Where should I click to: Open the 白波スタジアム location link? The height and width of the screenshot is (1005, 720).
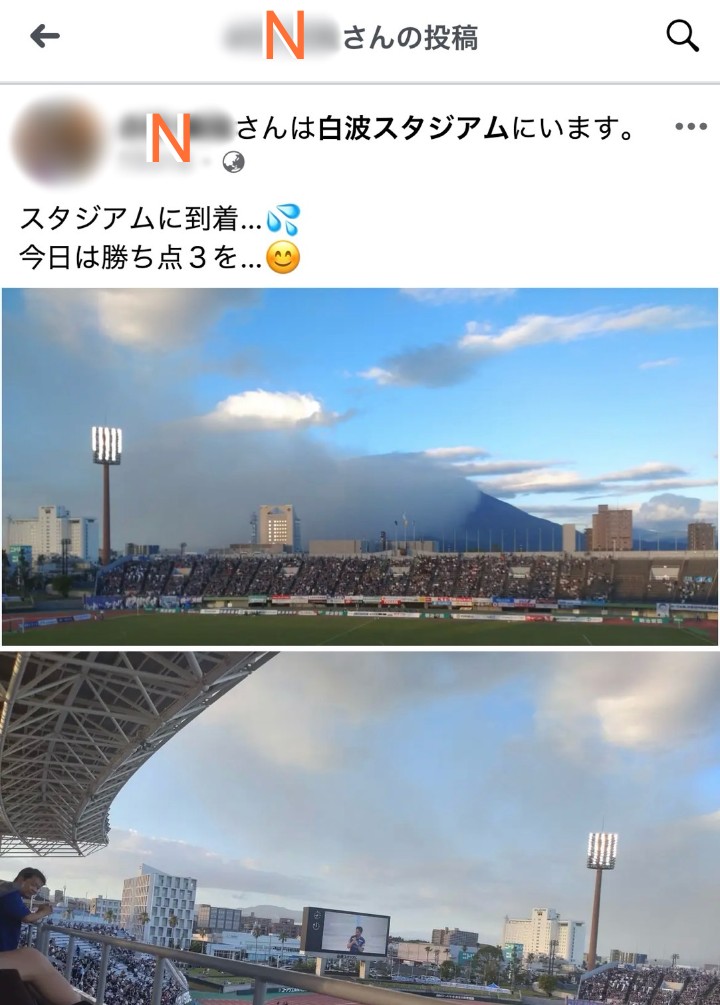click(x=413, y=128)
